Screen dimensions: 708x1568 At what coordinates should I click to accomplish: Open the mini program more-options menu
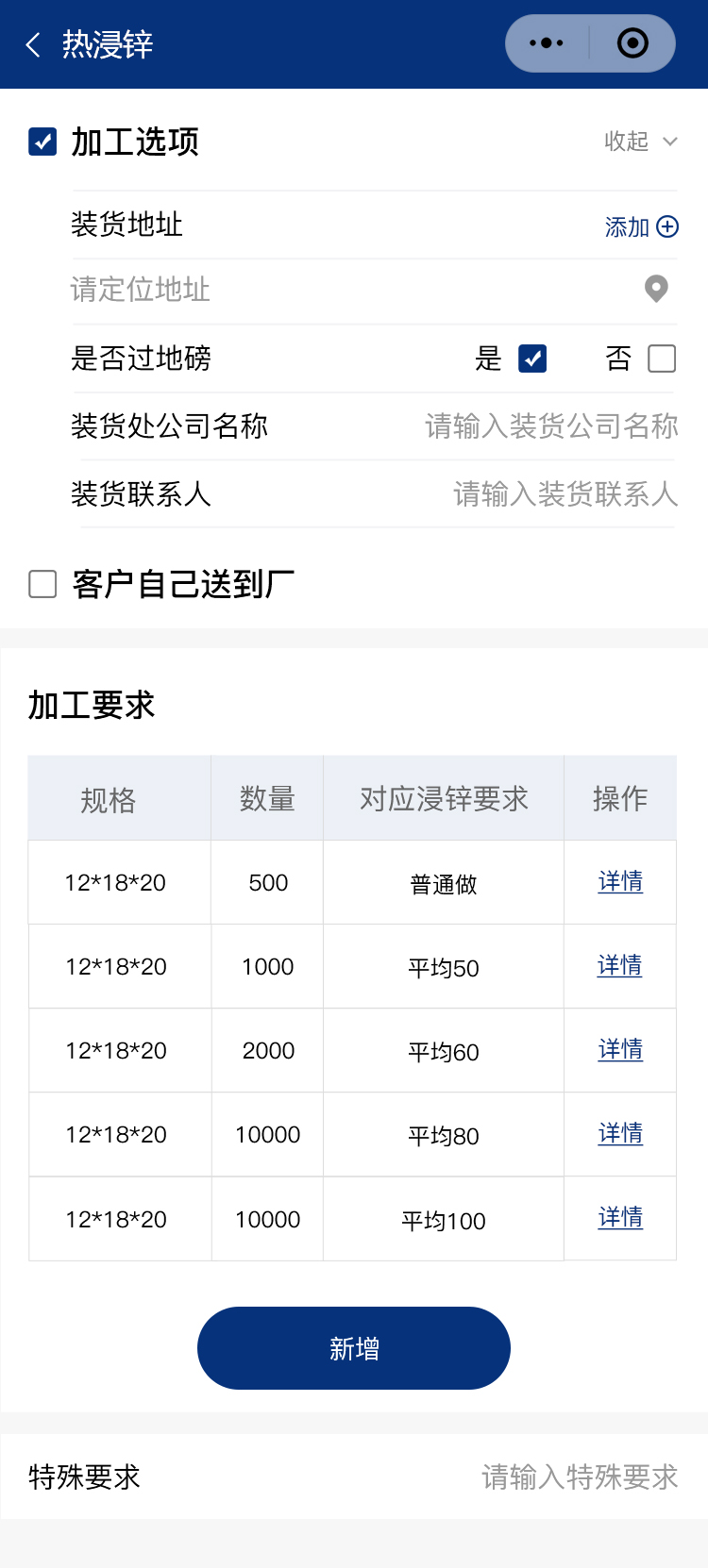coord(547,43)
